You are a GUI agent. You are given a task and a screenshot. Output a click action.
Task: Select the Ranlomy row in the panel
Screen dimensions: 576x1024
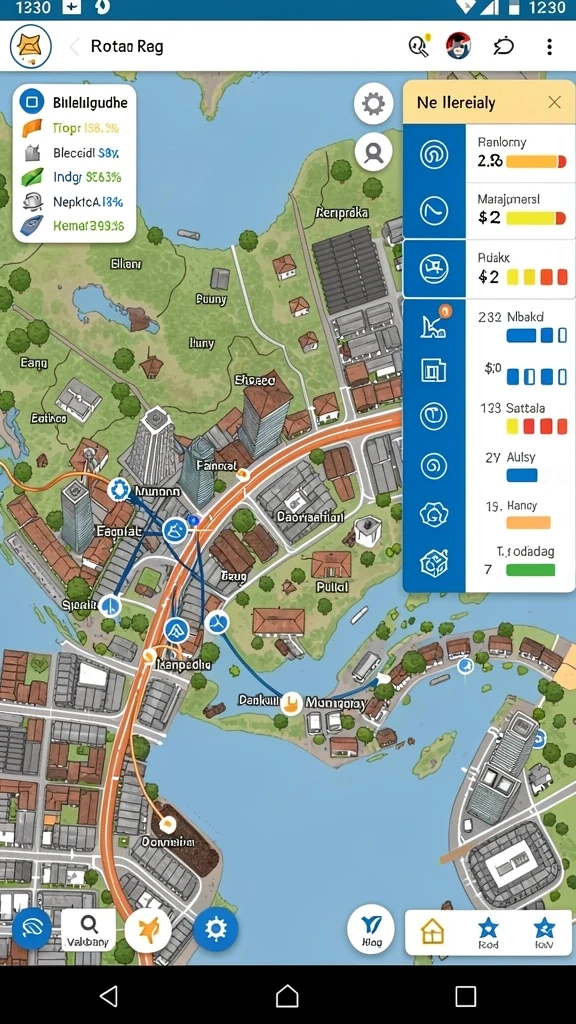489,153
